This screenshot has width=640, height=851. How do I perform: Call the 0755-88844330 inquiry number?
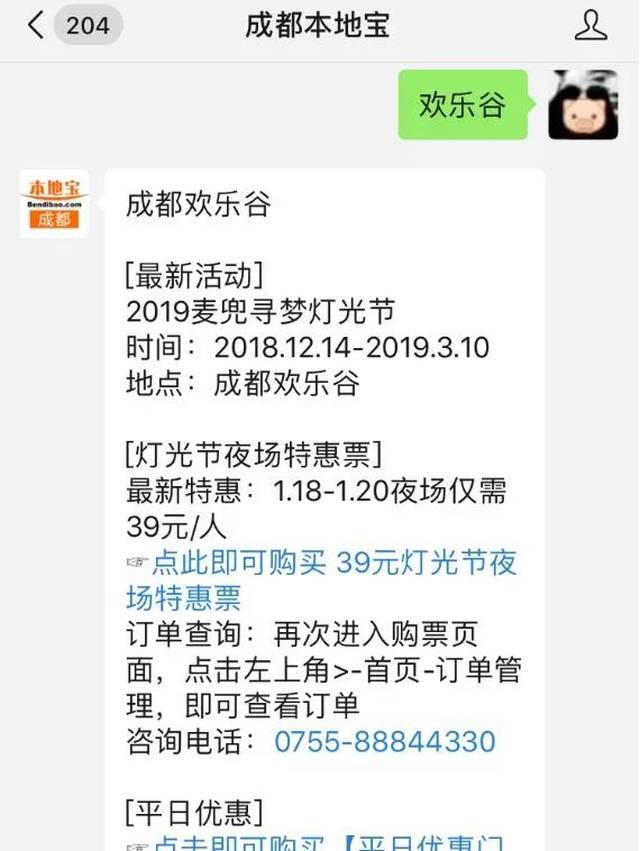point(384,741)
